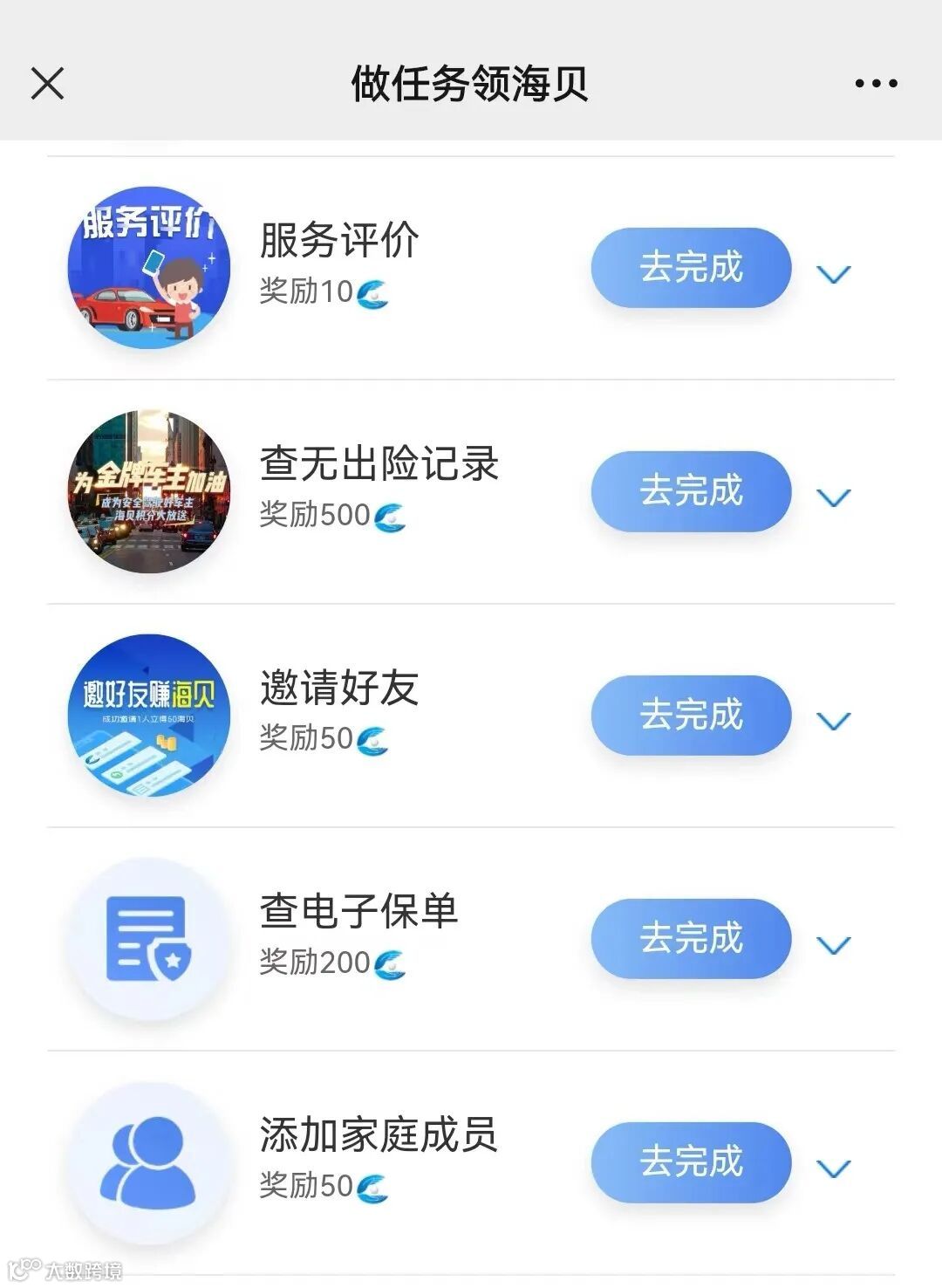Tap 去完成 for 服务评价 task
Viewport: 942px width, 1288px height.
(x=691, y=267)
